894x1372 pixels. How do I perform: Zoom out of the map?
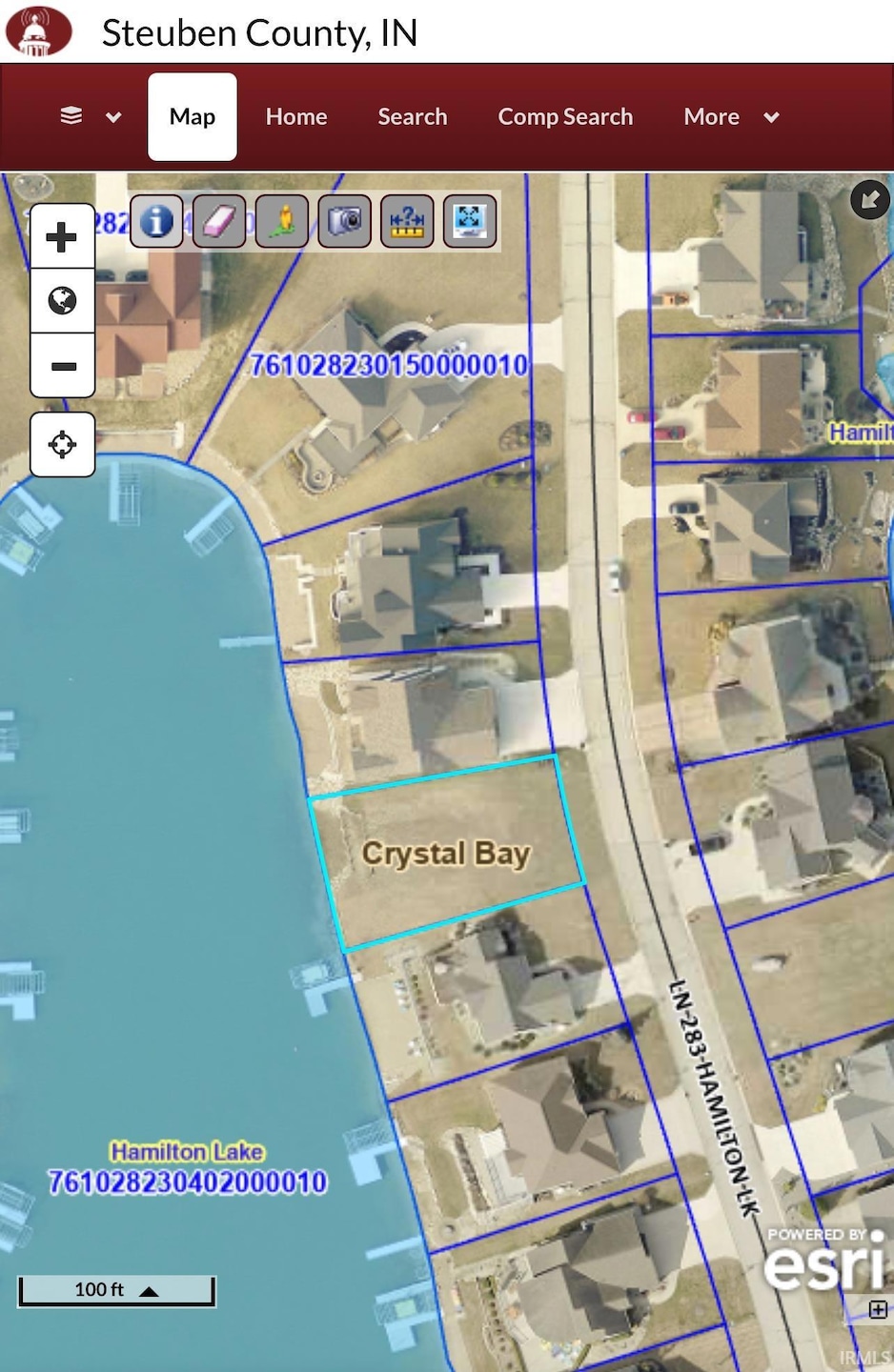[x=63, y=366]
